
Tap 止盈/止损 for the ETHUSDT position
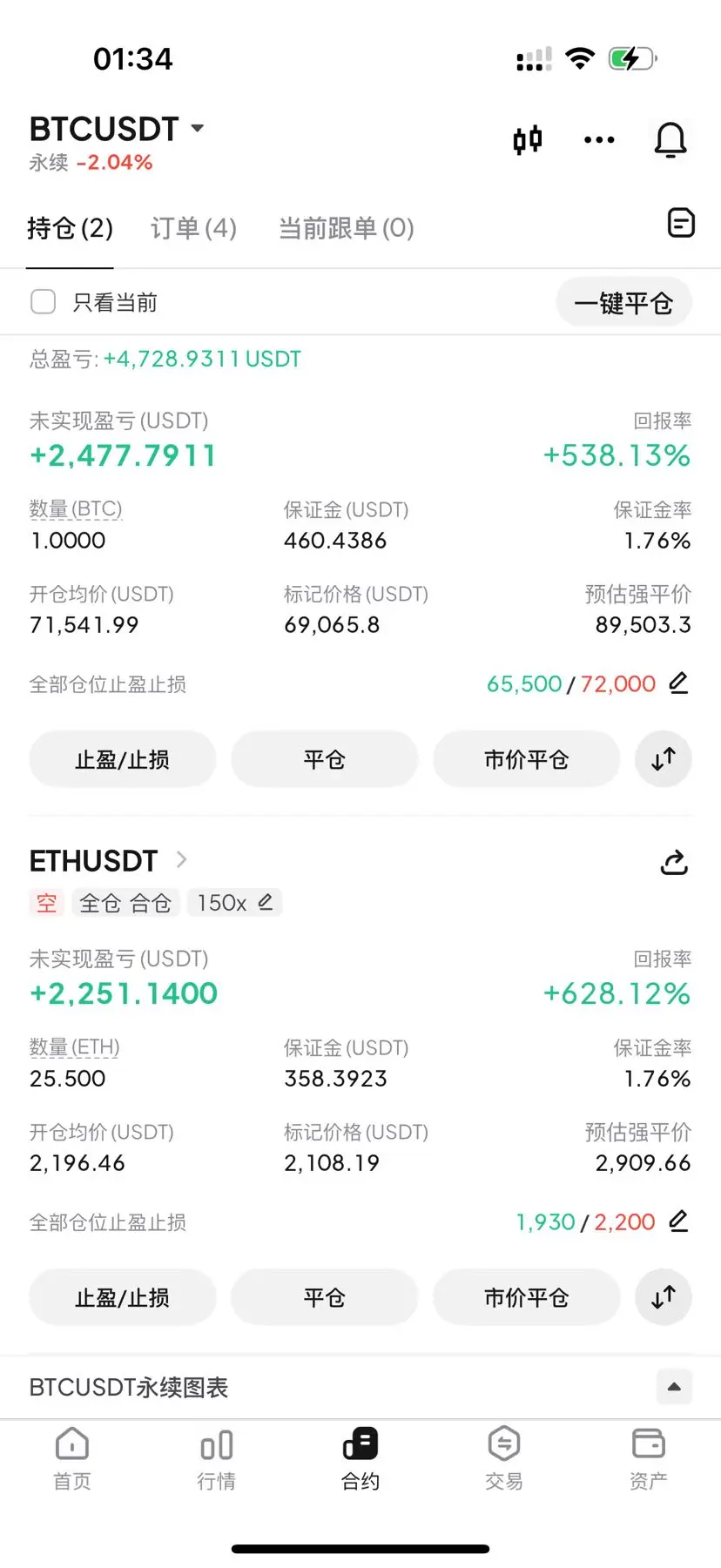pos(123,1297)
